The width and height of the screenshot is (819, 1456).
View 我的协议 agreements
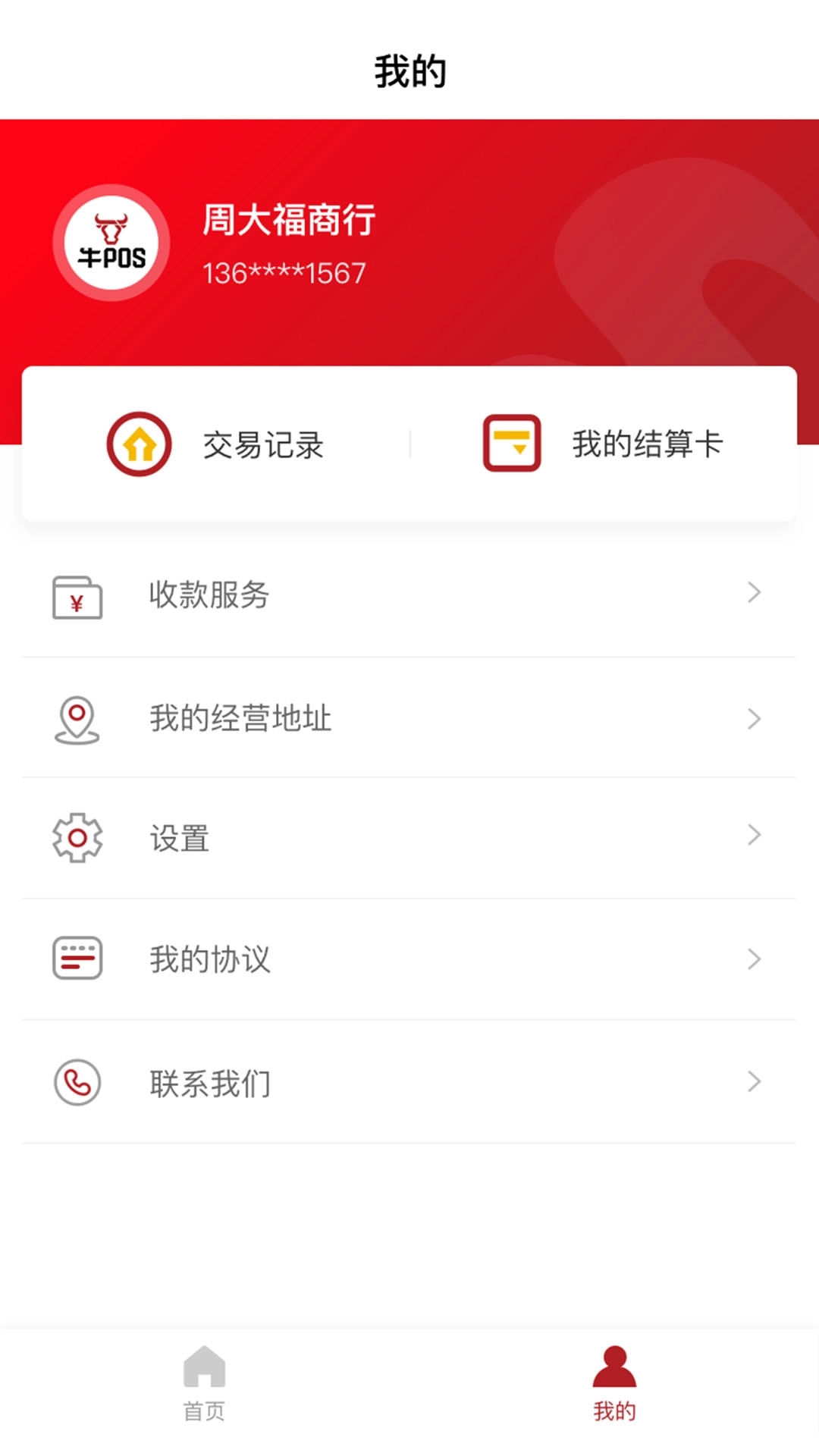(409, 959)
